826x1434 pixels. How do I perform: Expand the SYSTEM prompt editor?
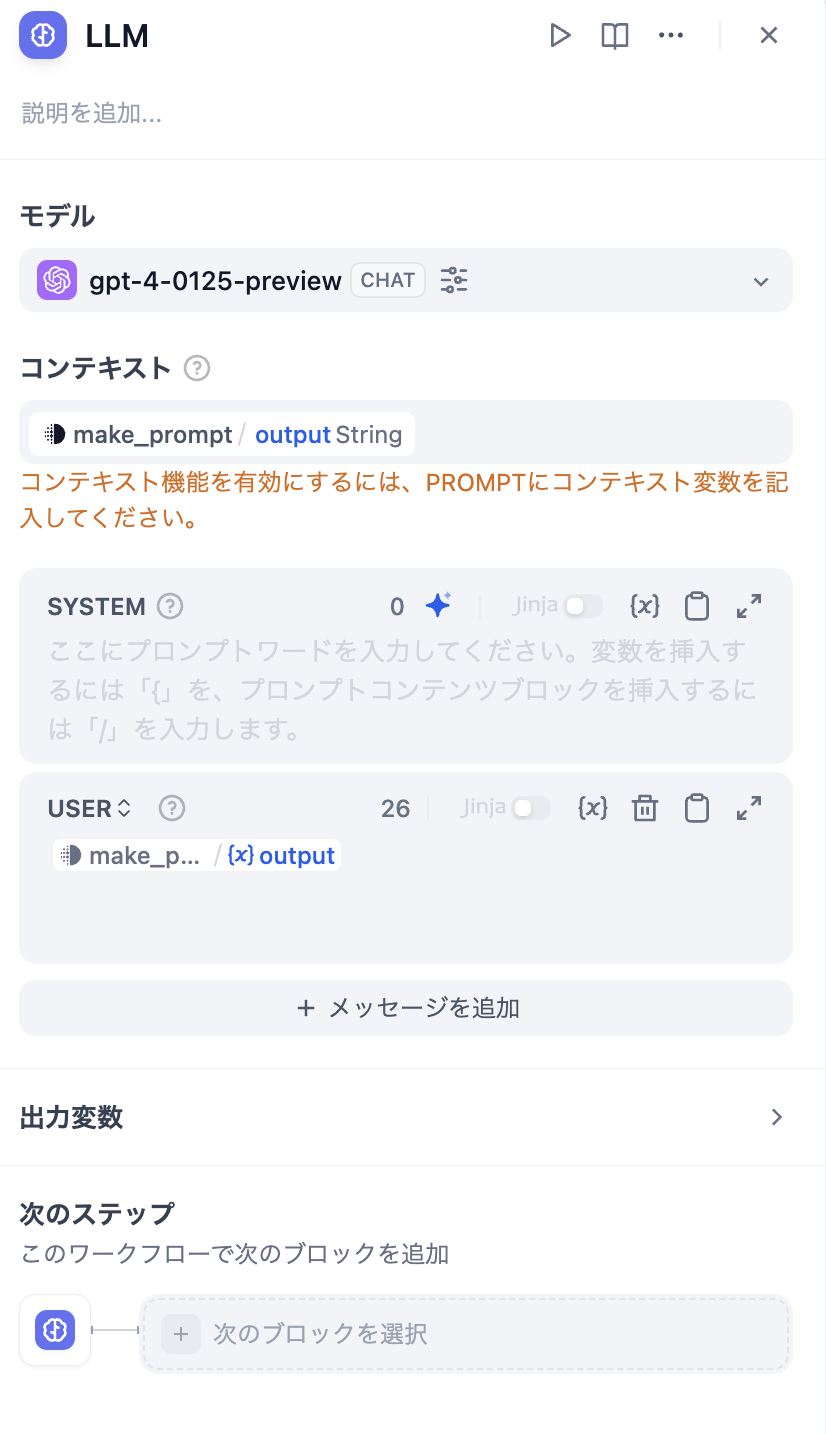click(748, 606)
